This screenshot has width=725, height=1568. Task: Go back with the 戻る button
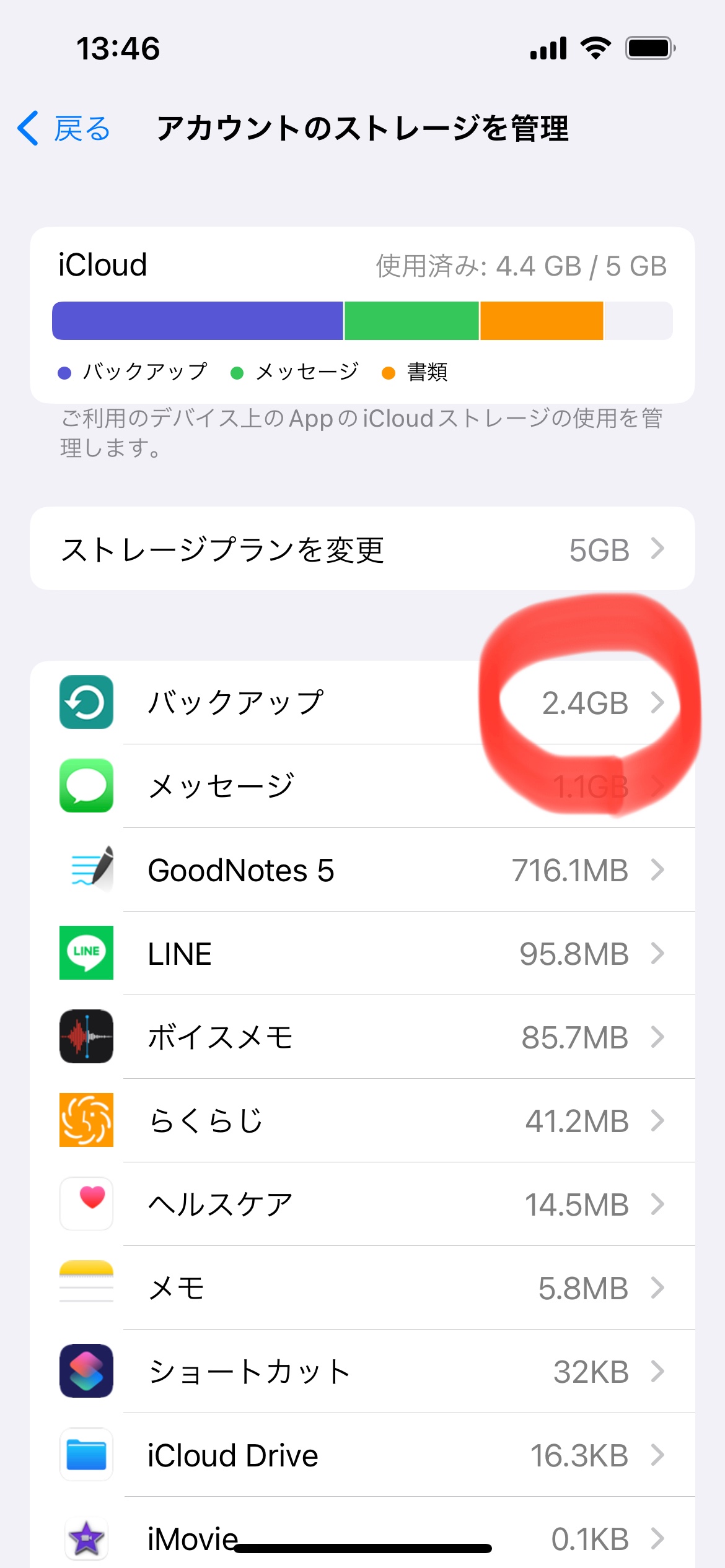point(64,129)
